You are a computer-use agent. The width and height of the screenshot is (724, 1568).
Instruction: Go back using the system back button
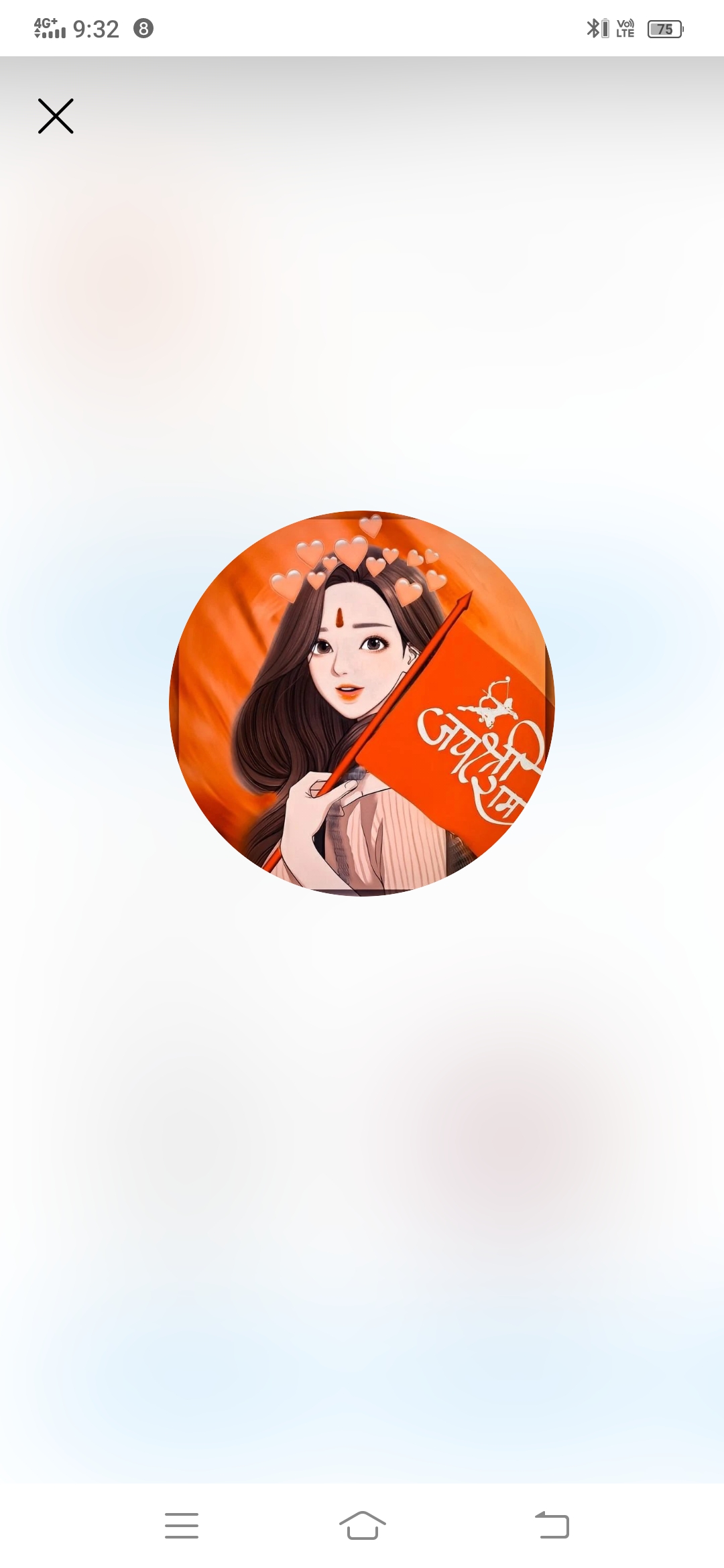pyautogui.click(x=552, y=1525)
